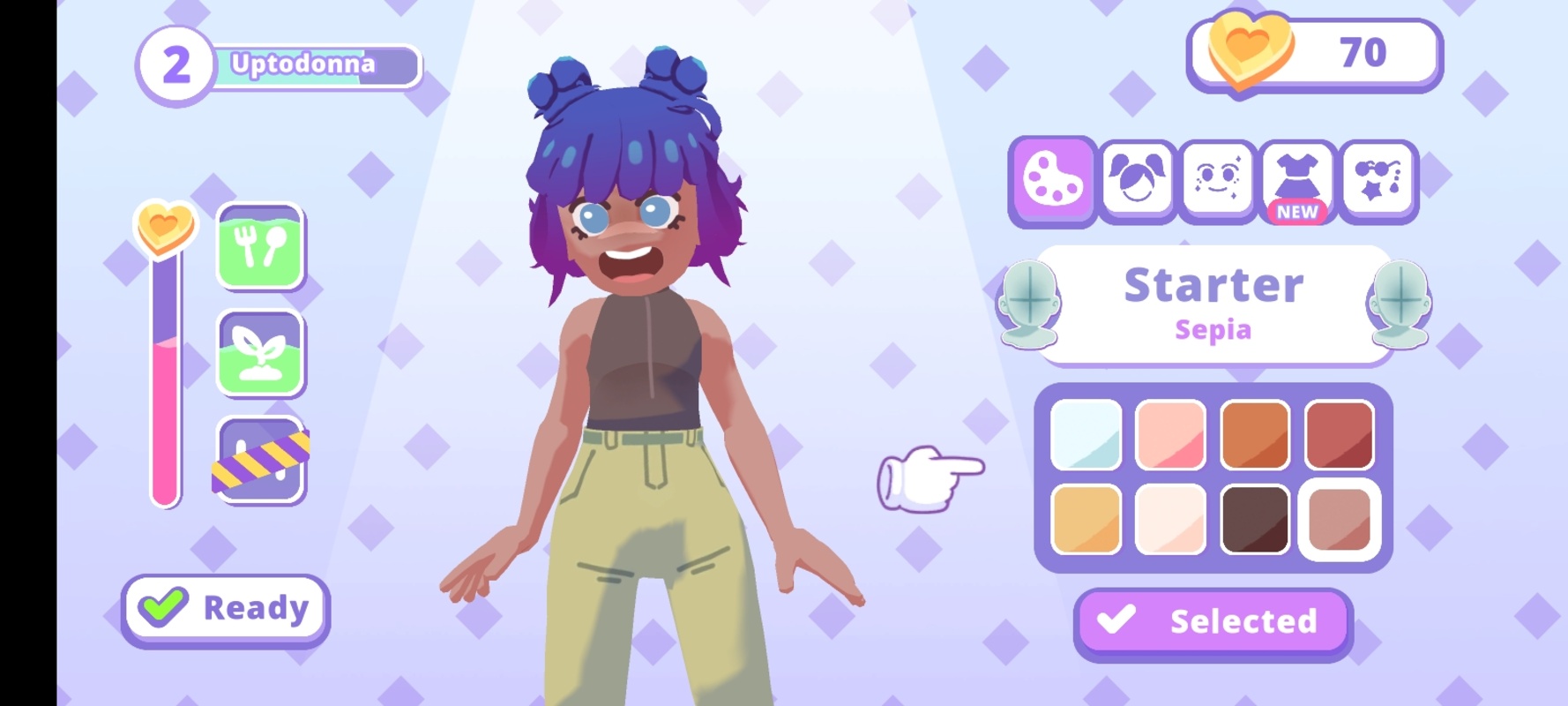Choose the dark brown skin swatch
This screenshot has height=706, width=1568.
tap(1255, 519)
